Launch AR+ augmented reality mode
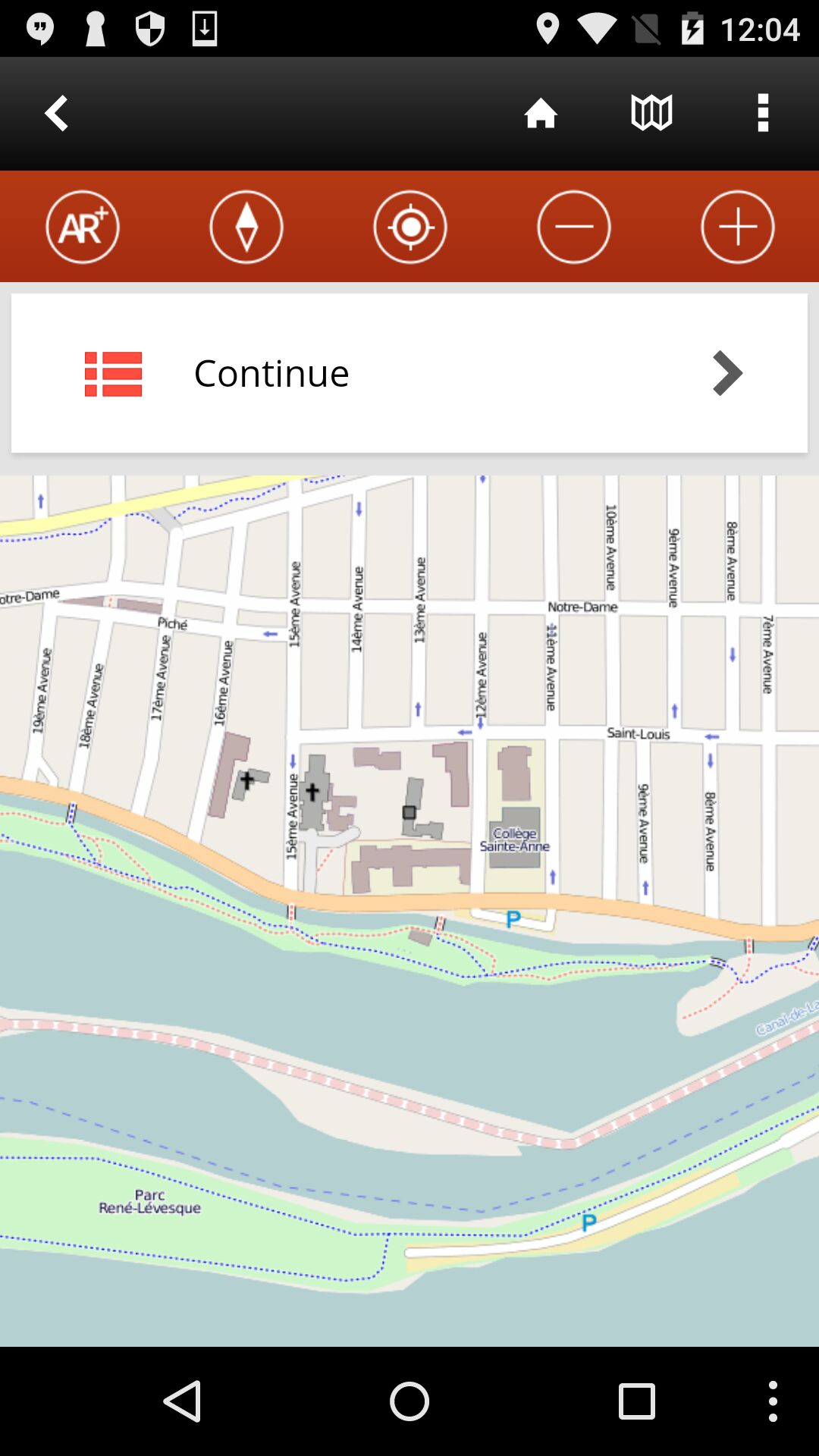 pyautogui.click(x=83, y=227)
